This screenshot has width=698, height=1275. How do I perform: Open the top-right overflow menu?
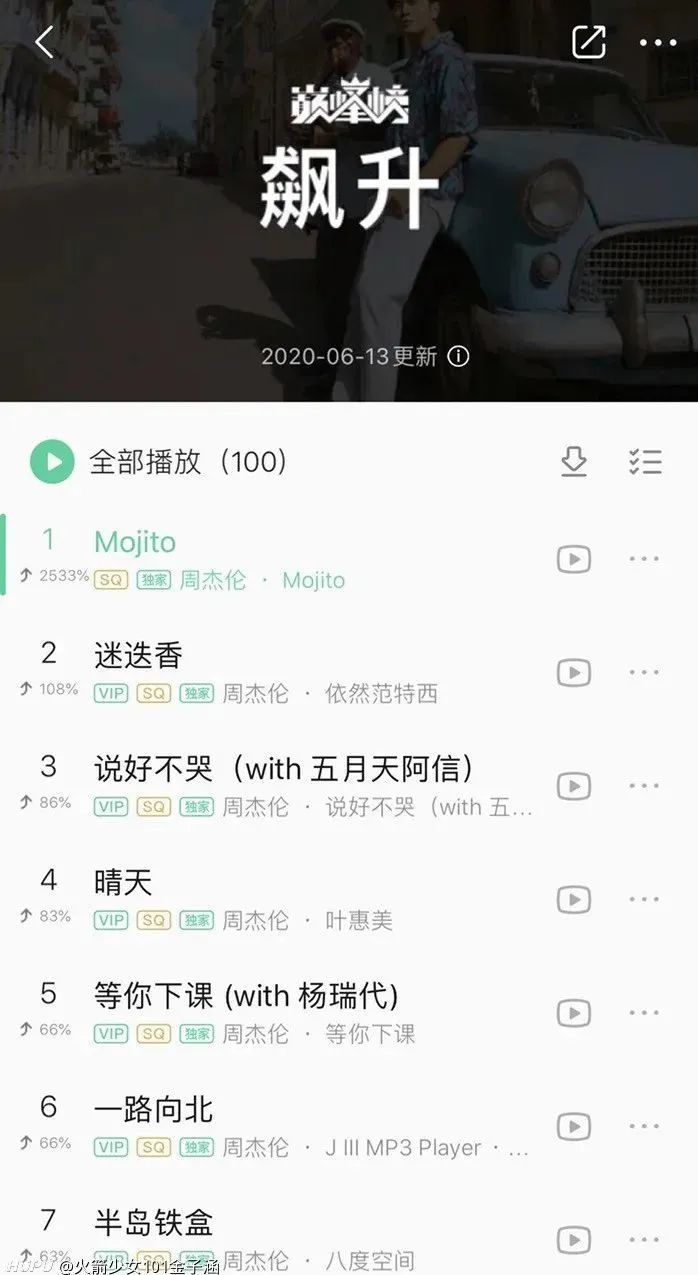tap(657, 42)
